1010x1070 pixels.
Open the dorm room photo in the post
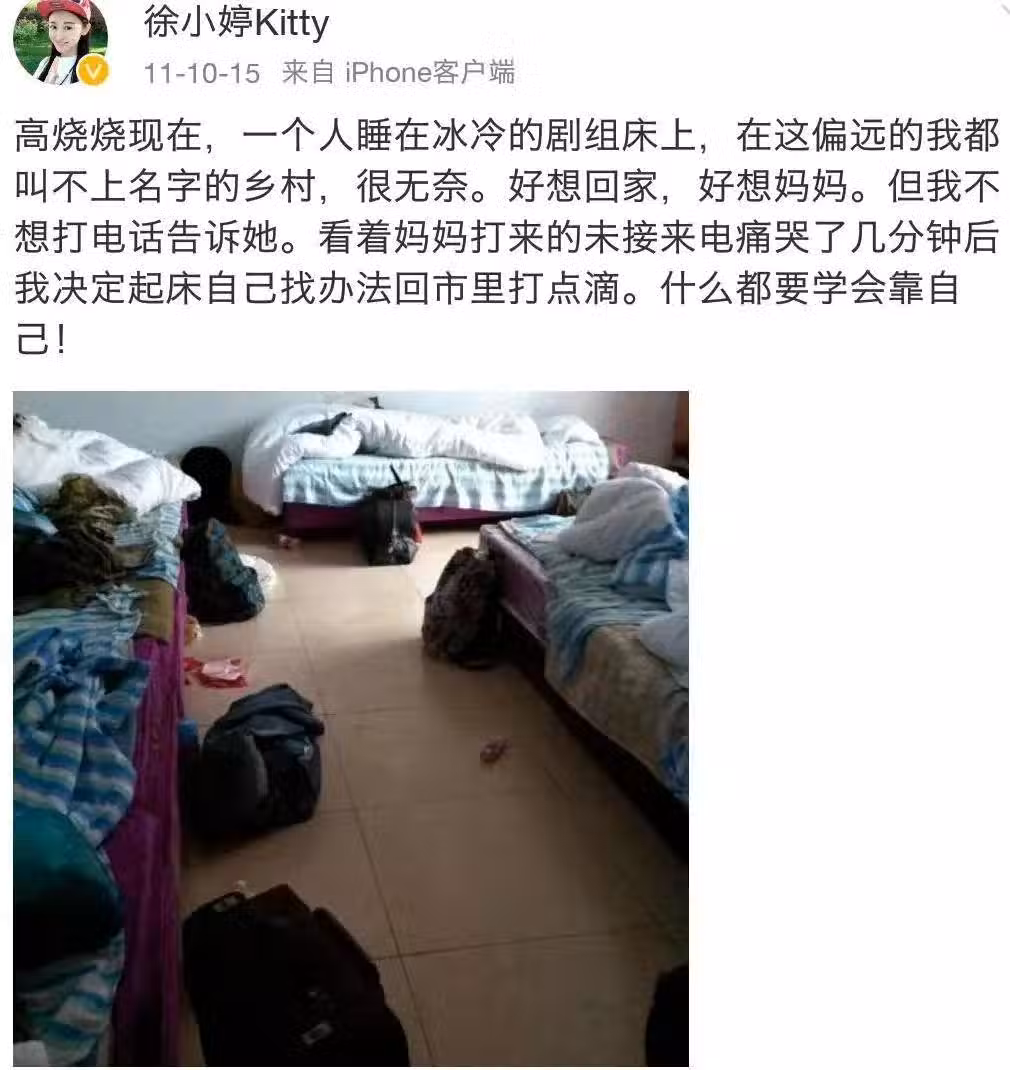(350, 728)
